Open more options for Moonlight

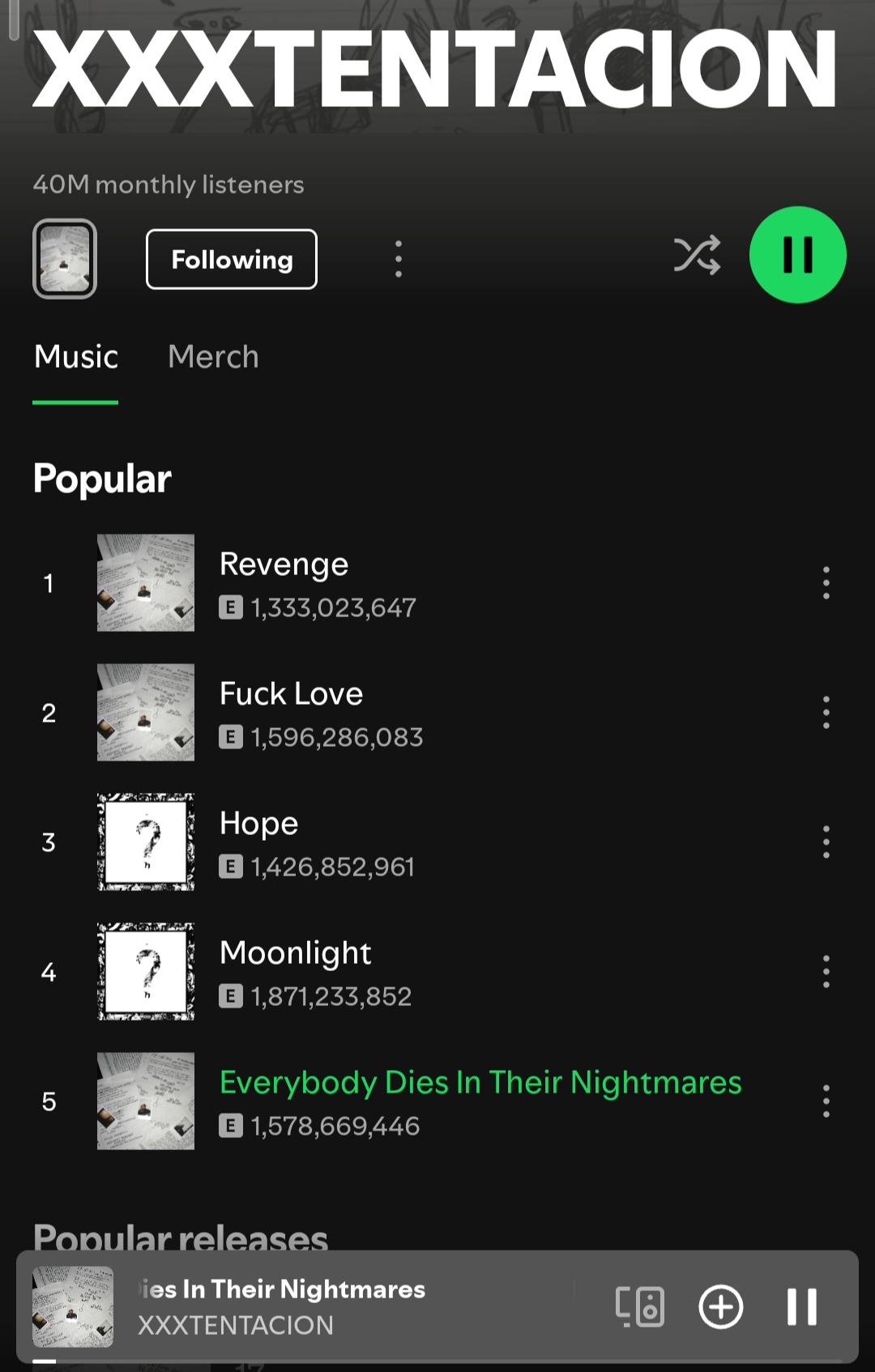click(x=826, y=971)
